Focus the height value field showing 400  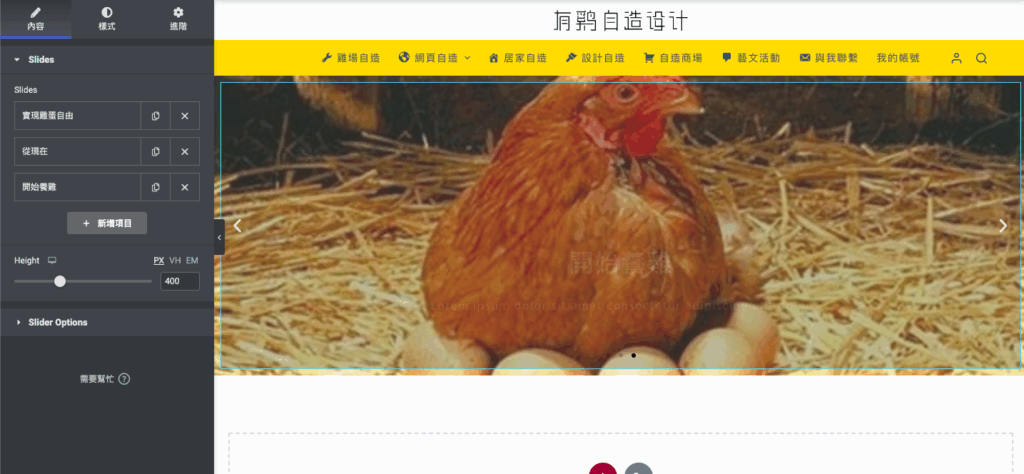click(179, 281)
